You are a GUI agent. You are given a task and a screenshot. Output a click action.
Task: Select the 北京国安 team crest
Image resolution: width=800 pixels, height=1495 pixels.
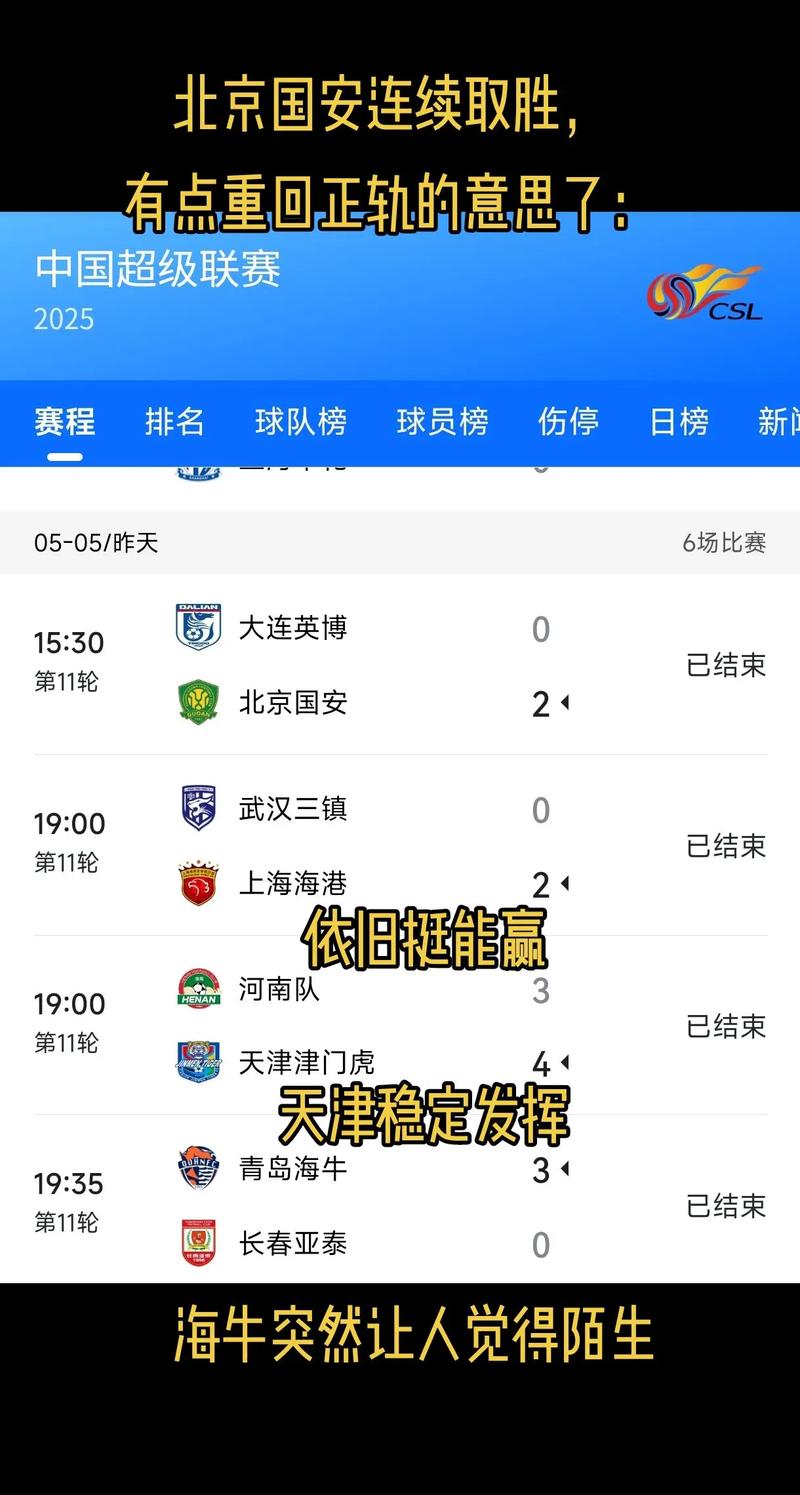[x=197, y=703]
